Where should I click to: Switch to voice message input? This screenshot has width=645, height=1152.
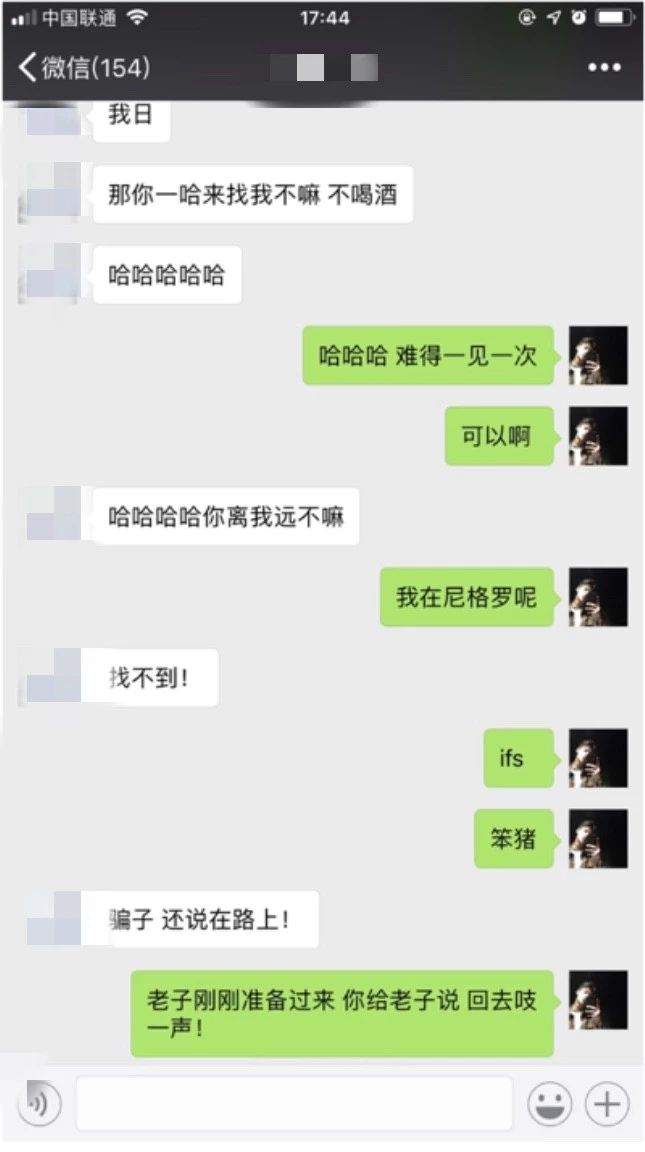pyautogui.click(x=39, y=1104)
